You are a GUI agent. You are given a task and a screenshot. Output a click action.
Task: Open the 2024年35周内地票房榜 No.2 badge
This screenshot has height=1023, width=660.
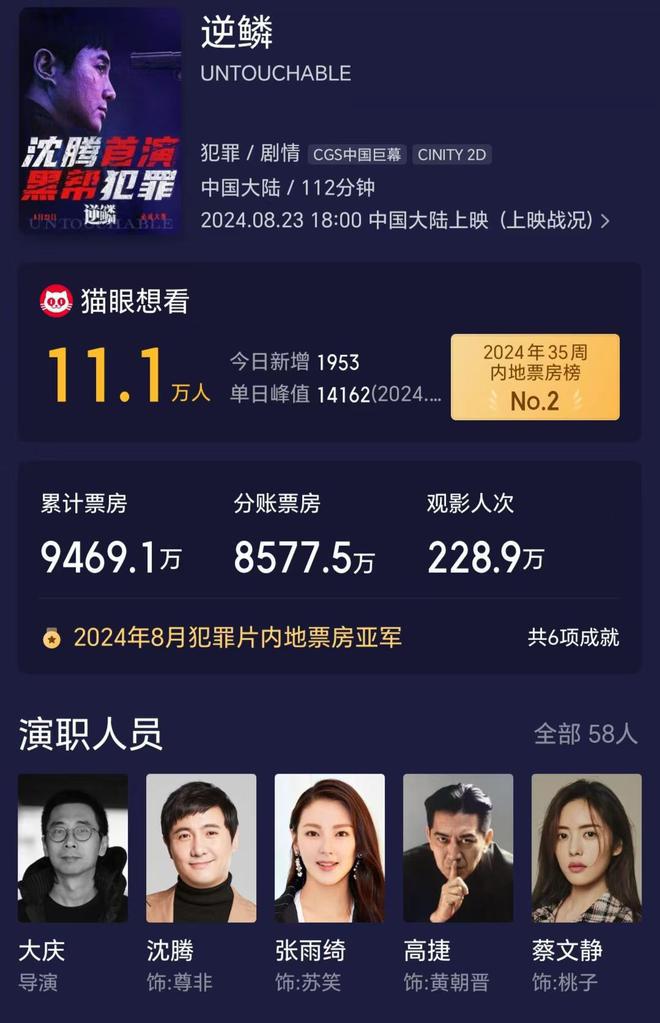tap(535, 377)
